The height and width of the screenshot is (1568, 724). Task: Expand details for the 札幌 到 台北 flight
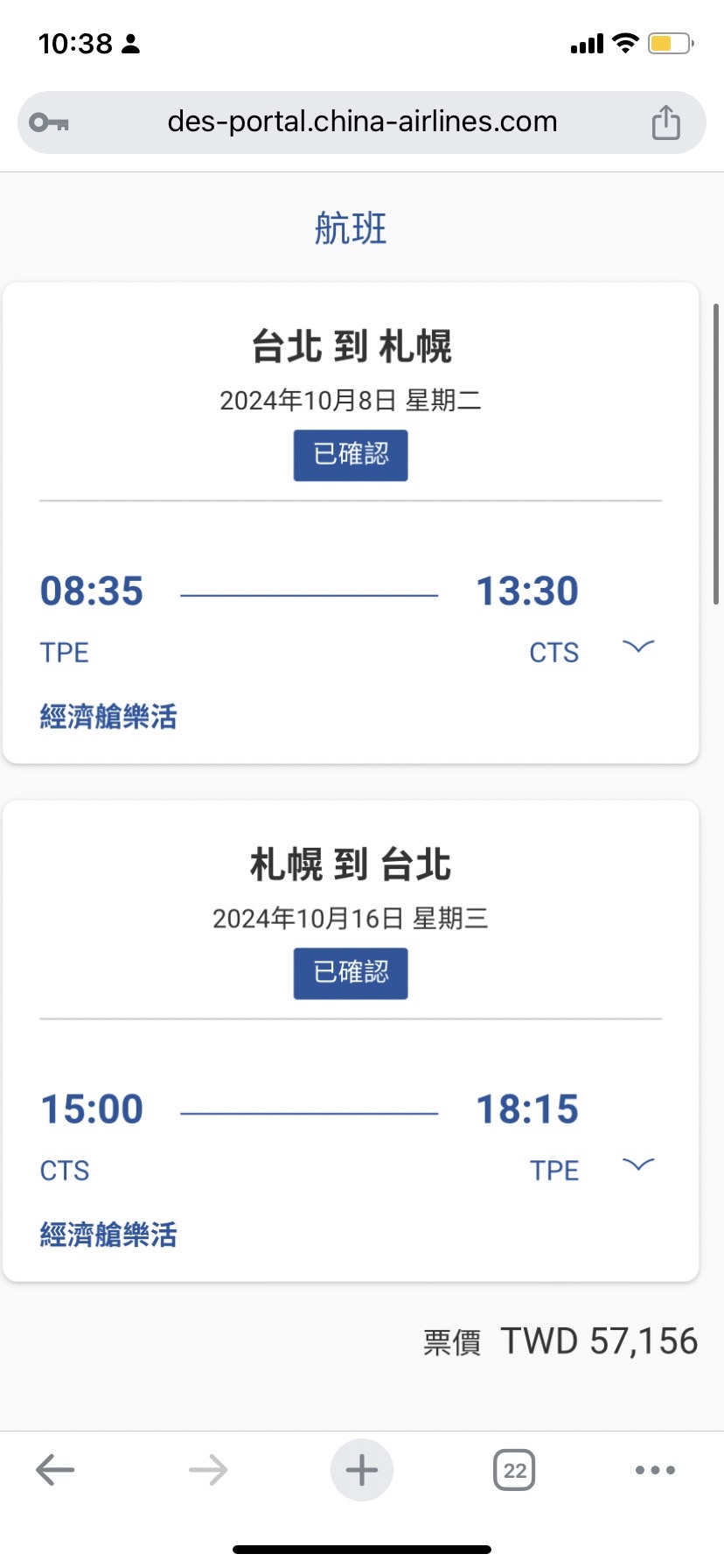638,1164
